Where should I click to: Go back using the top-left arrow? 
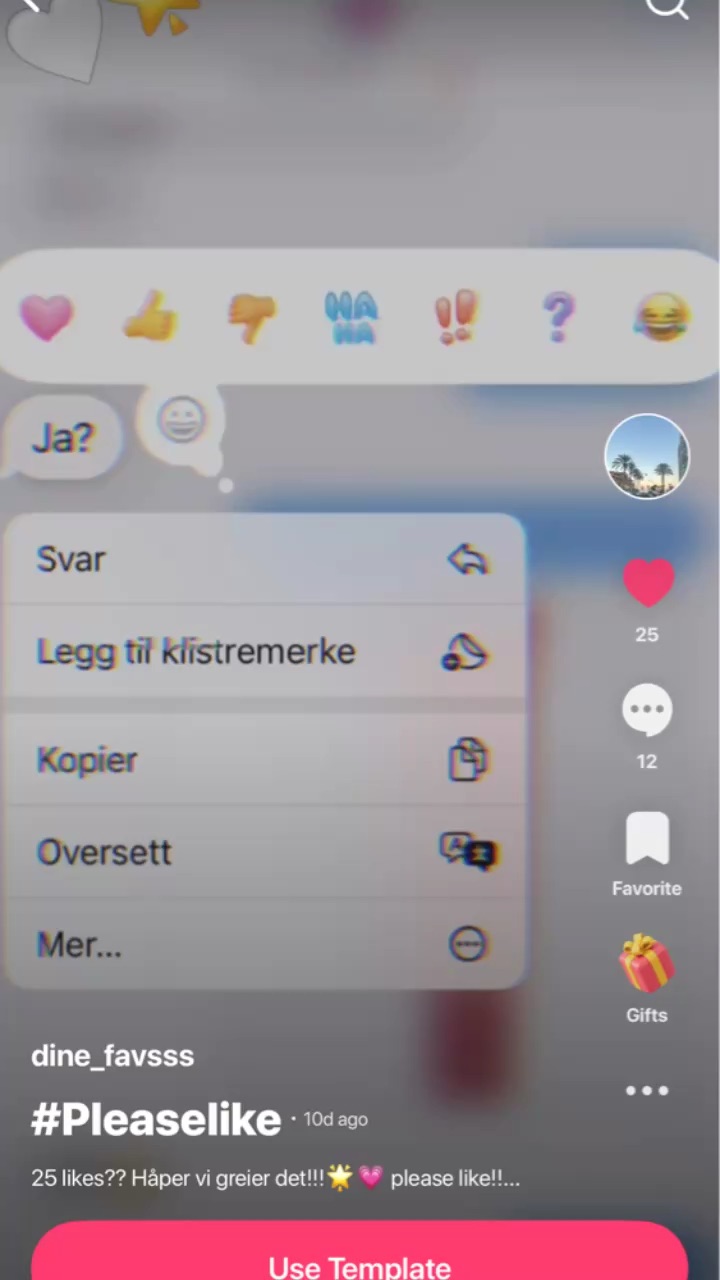pos(30,6)
